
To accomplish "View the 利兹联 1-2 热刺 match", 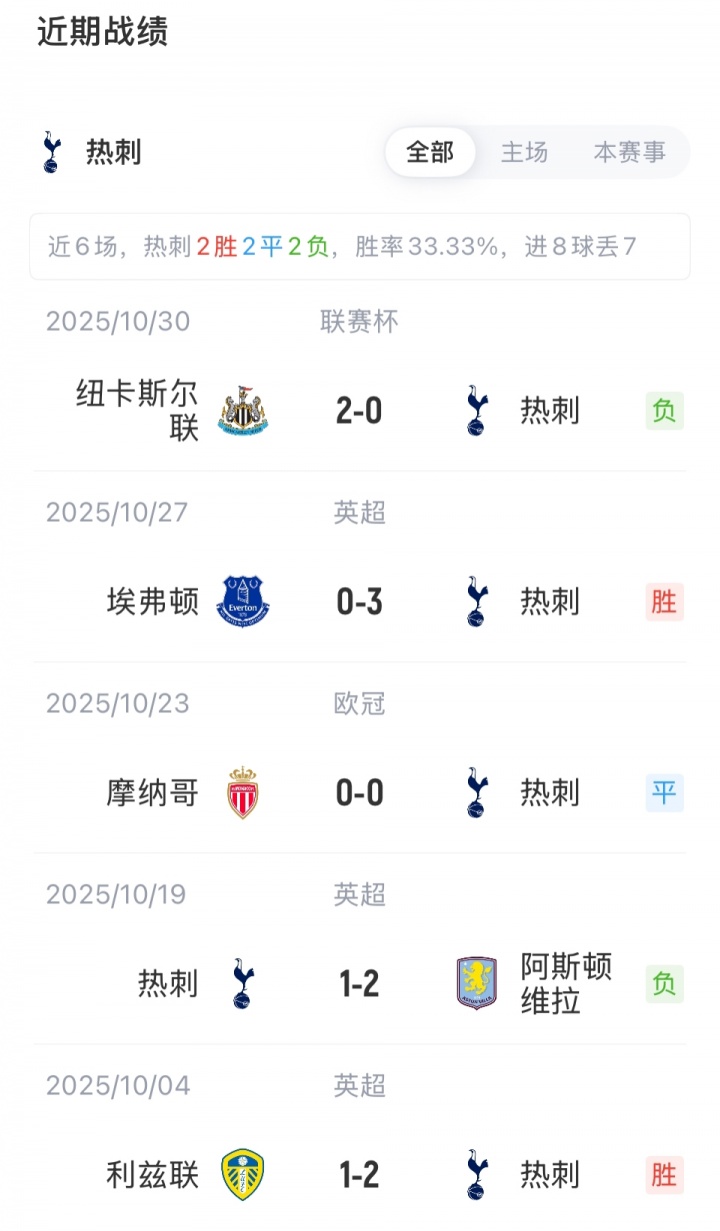I will pos(359,1174).
